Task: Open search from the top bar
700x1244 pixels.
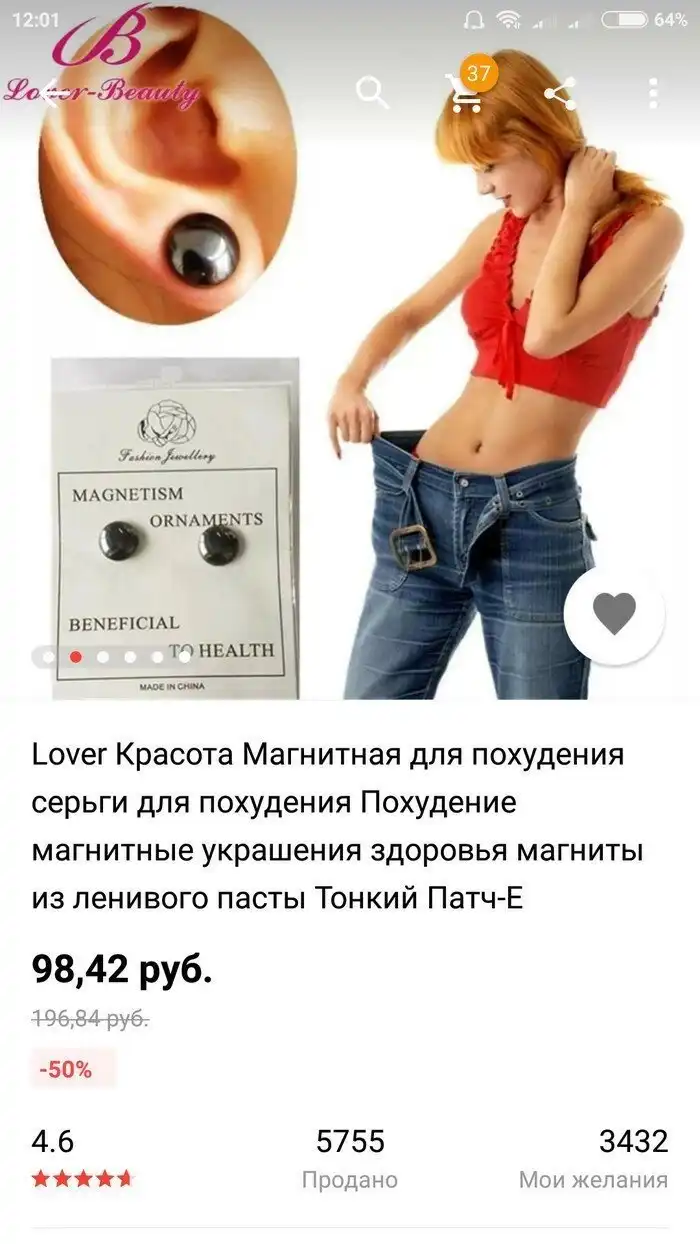Action: click(372, 94)
